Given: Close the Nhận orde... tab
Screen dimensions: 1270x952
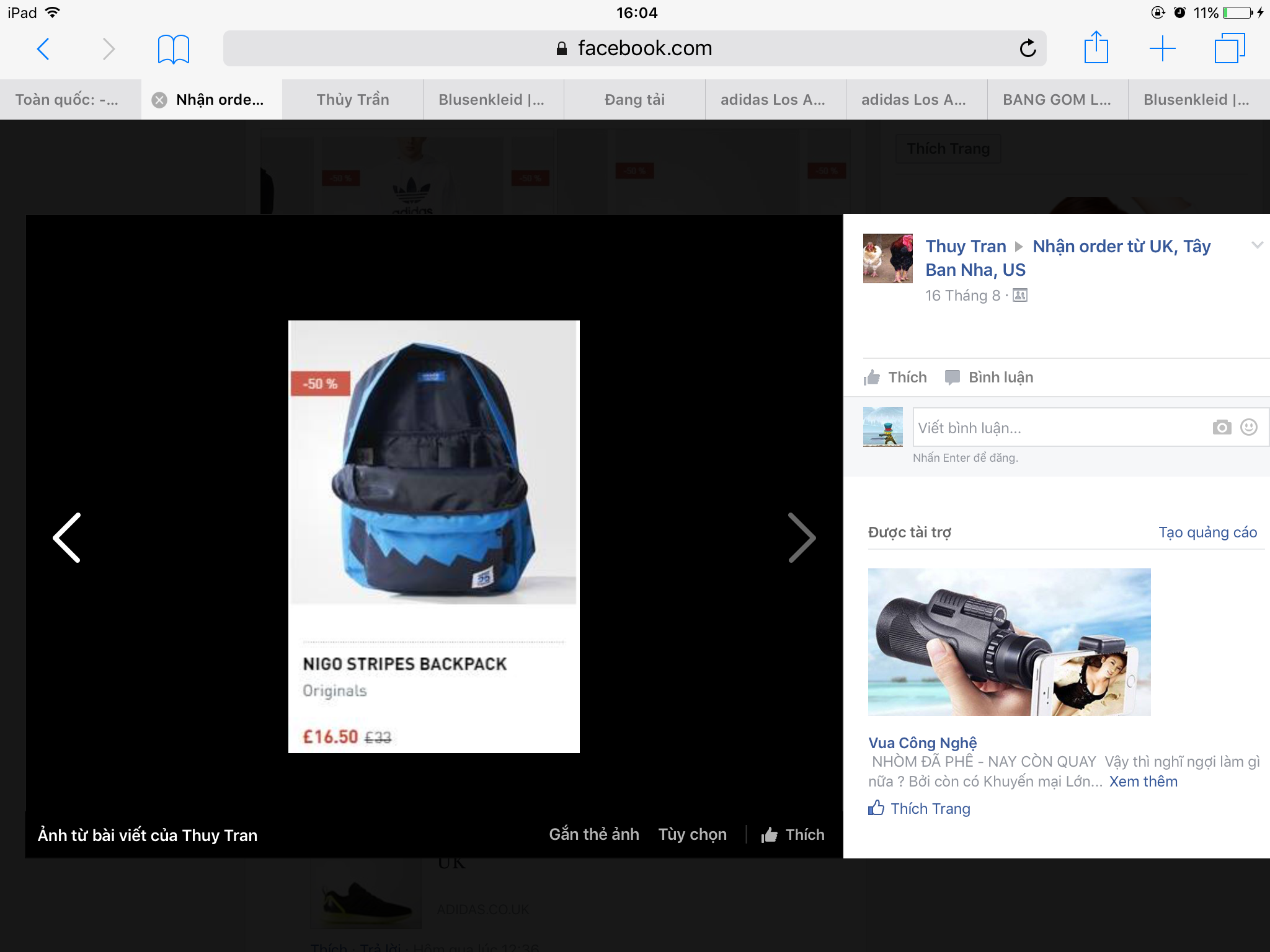Looking at the screenshot, I should coord(159,100).
